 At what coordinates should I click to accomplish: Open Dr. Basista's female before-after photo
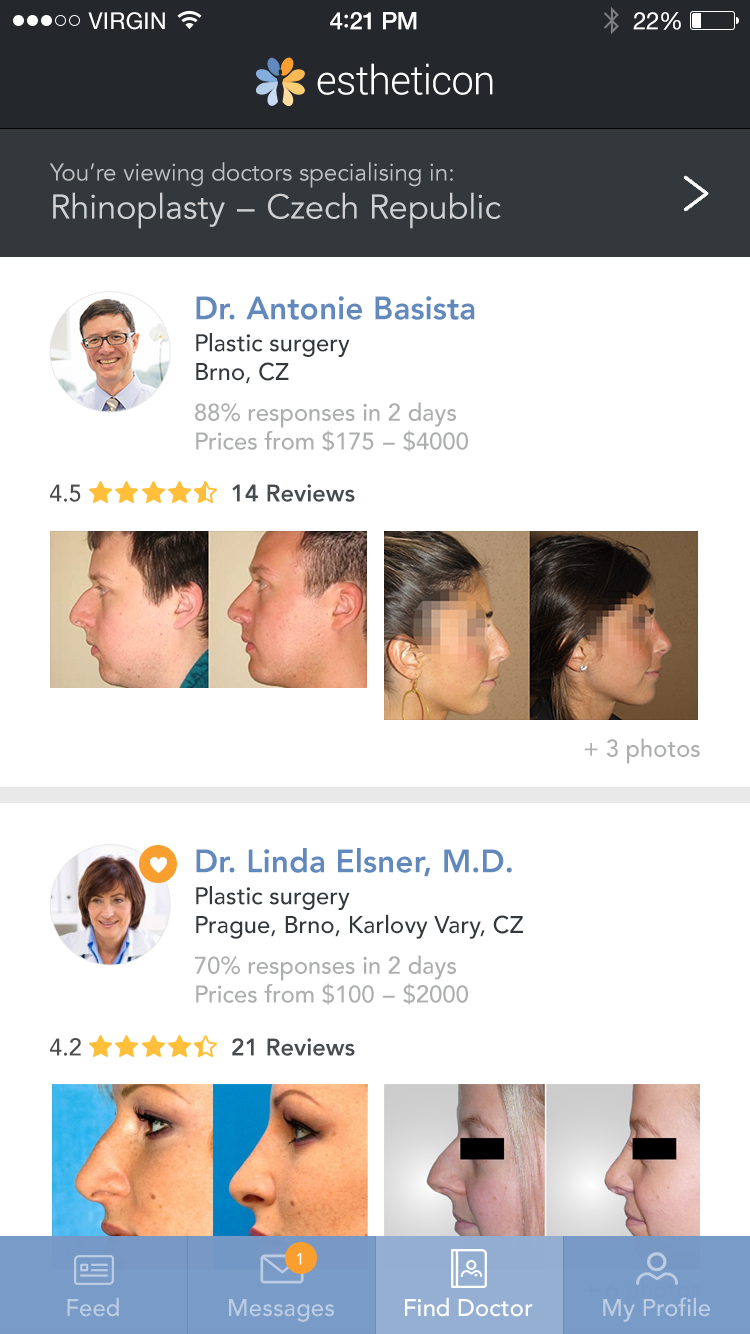[x=541, y=625]
